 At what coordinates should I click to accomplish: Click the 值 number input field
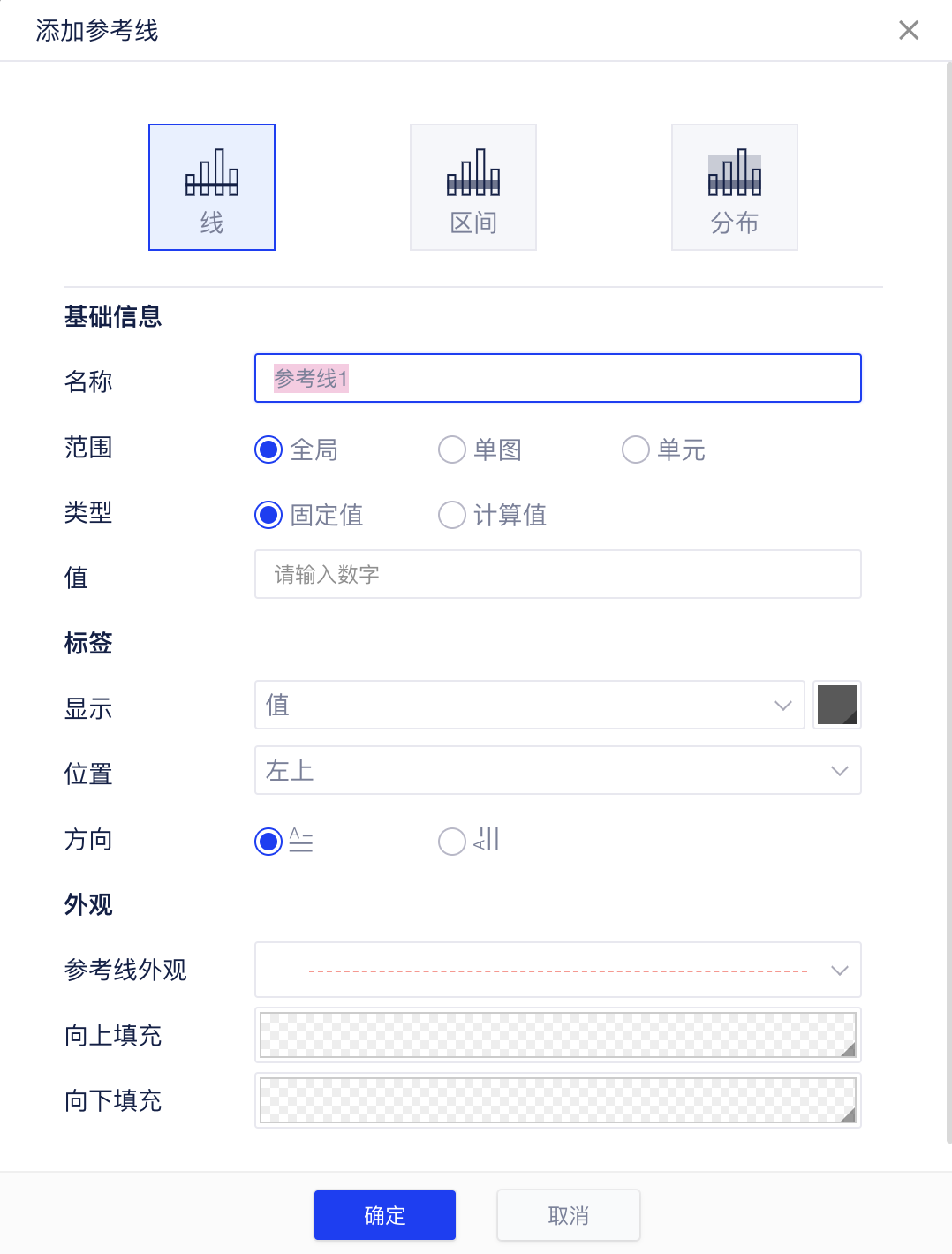coord(557,574)
